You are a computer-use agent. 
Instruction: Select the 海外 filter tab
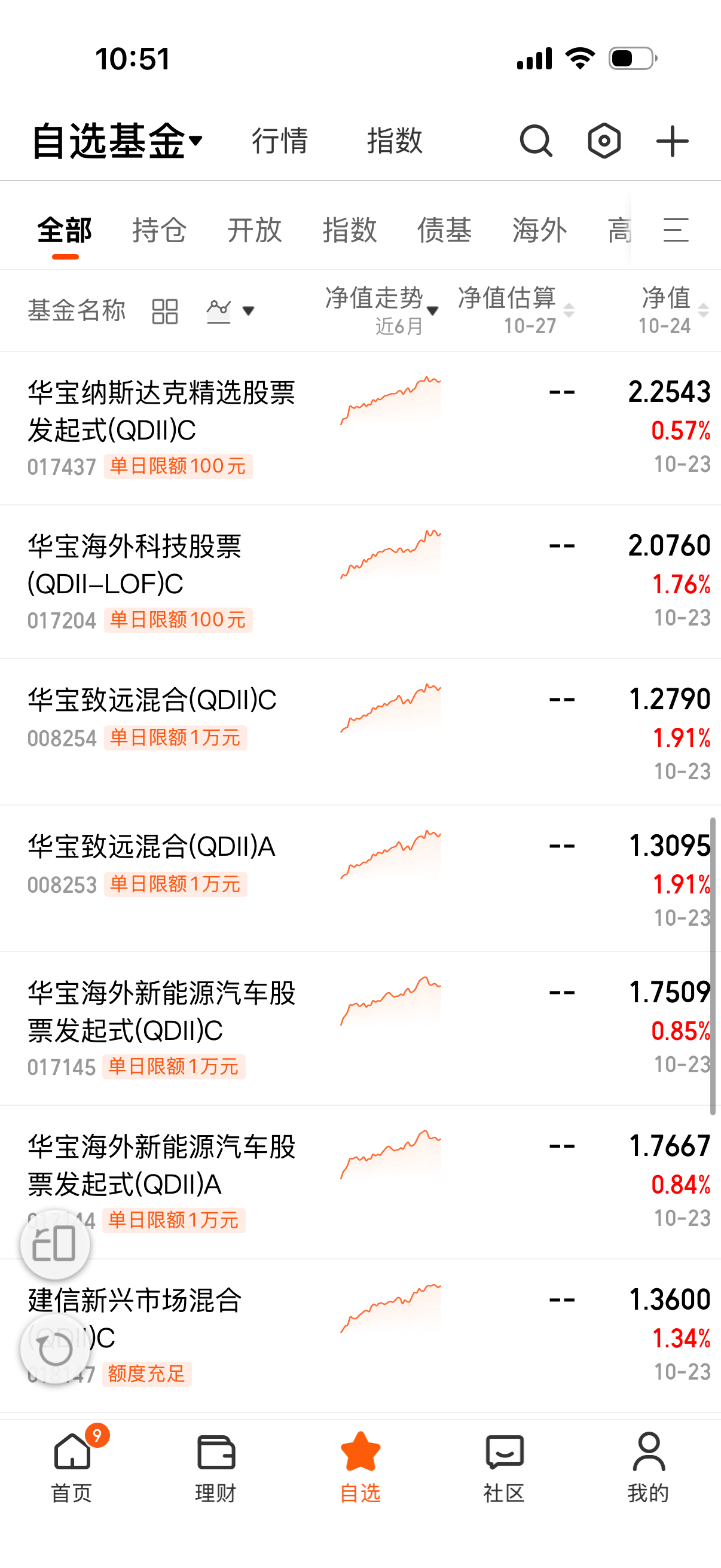coord(539,230)
